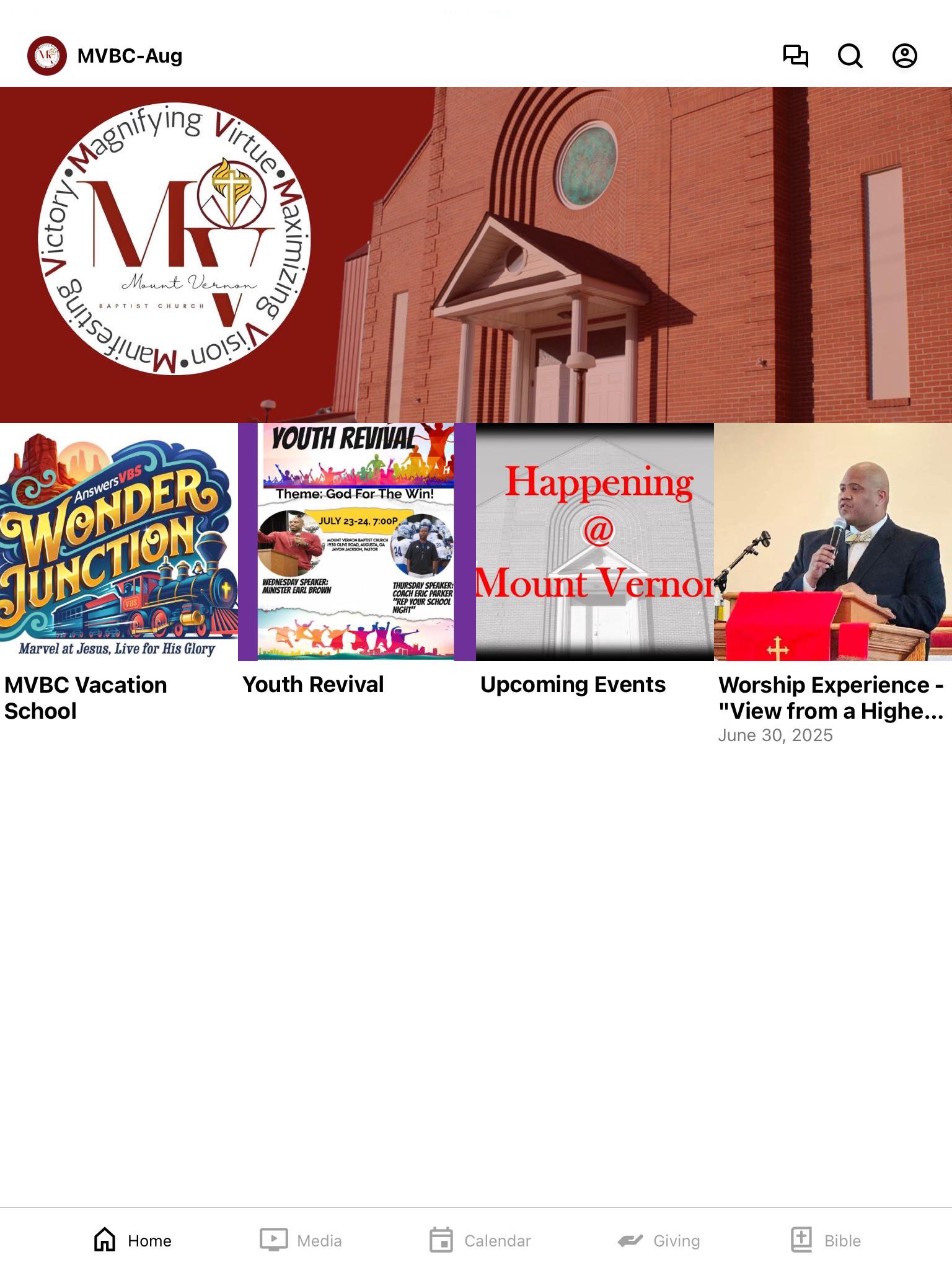The height and width of the screenshot is (1270, 952).
Task: Switch to the Media tab
Action: pos(301,1240)
